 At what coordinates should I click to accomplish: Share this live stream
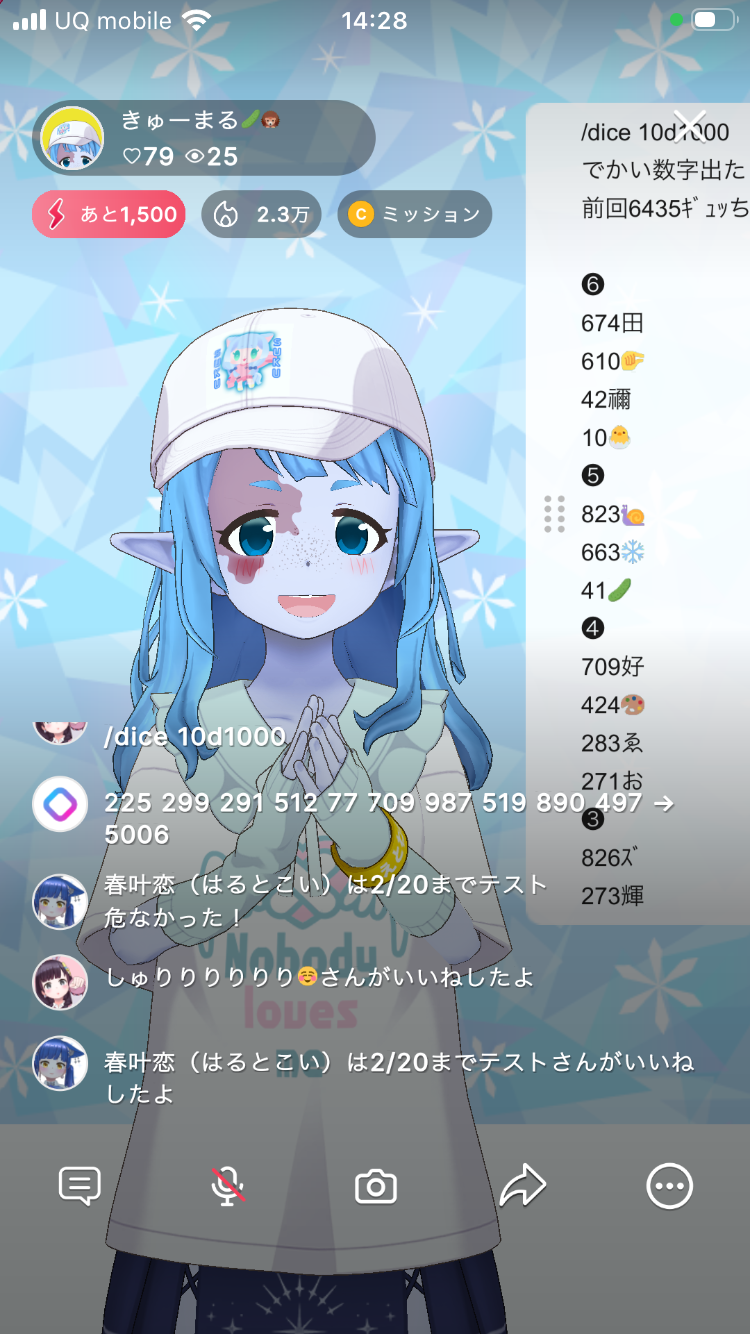(522, 1187)
